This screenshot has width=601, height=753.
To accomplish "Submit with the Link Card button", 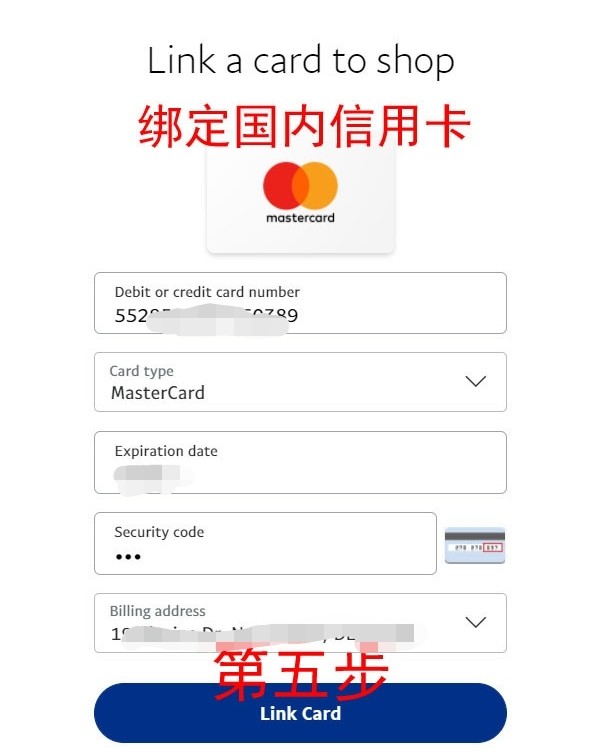I will 300,713.
